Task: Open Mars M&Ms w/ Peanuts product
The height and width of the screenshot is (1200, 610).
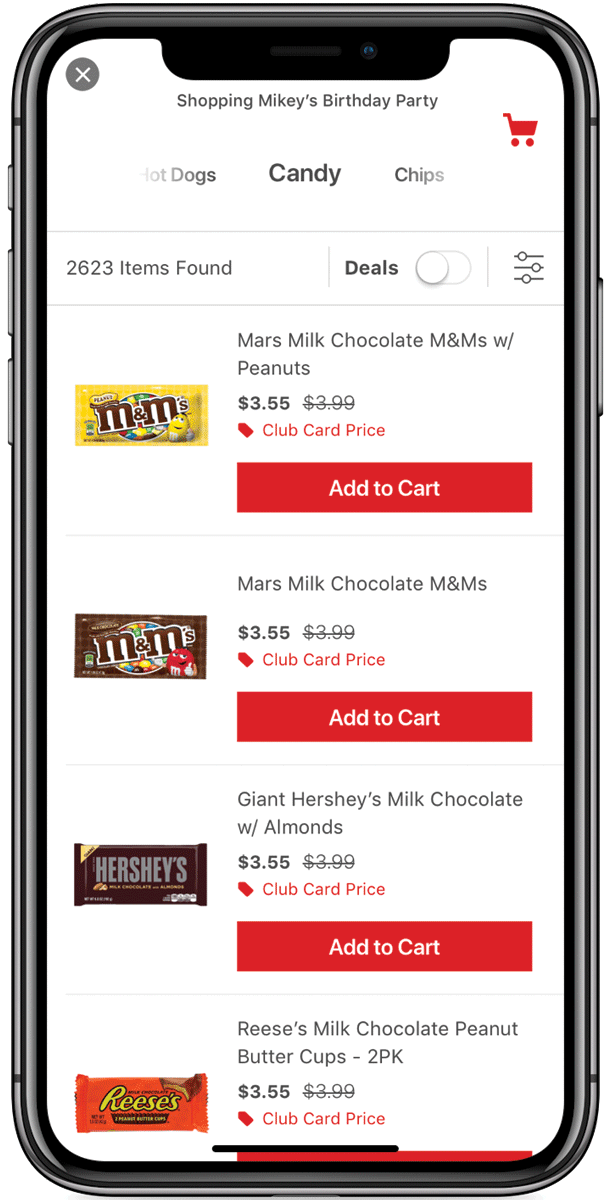Action: (375, 354)
